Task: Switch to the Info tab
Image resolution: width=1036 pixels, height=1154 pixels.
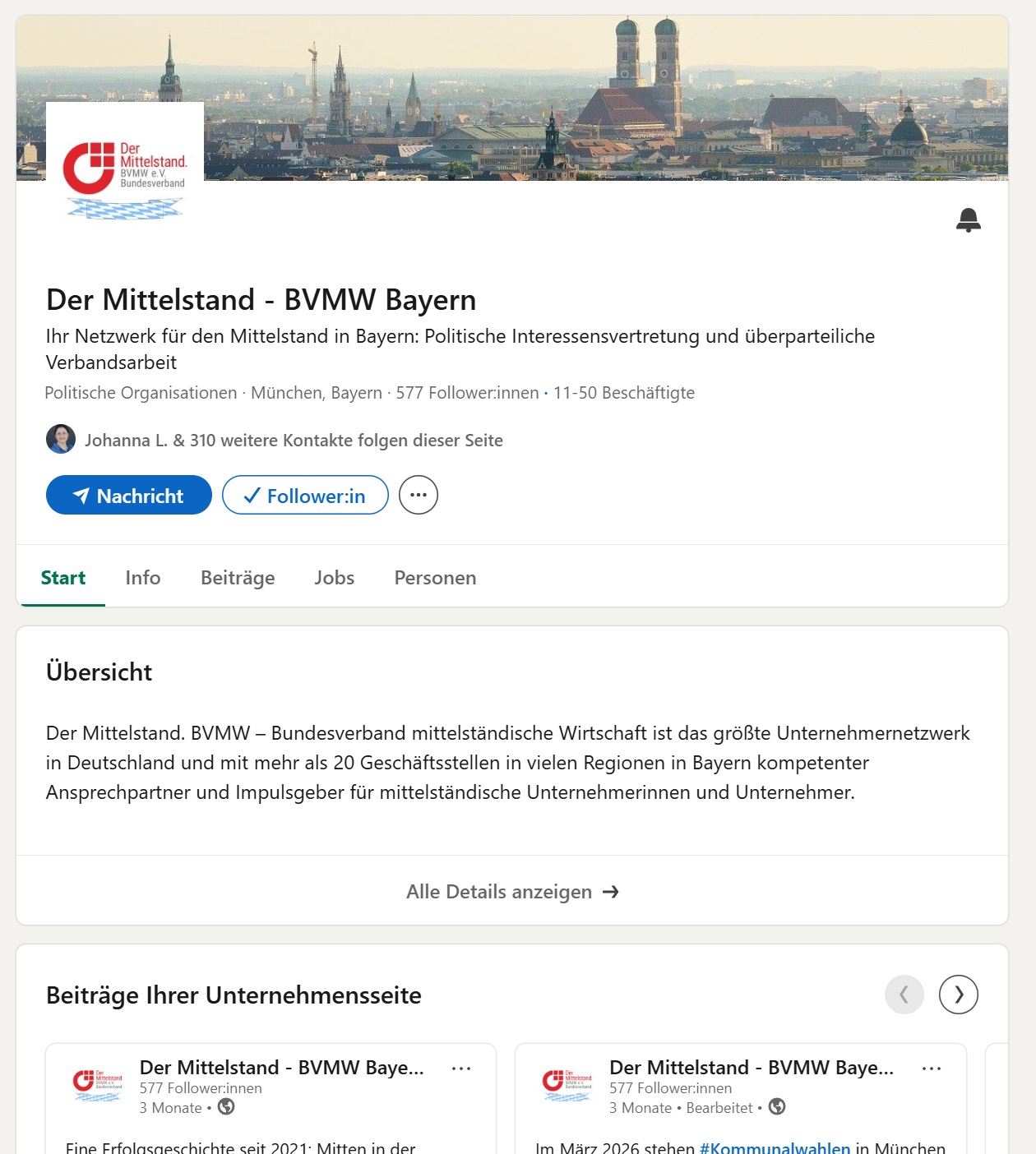Action: [142, 578]
